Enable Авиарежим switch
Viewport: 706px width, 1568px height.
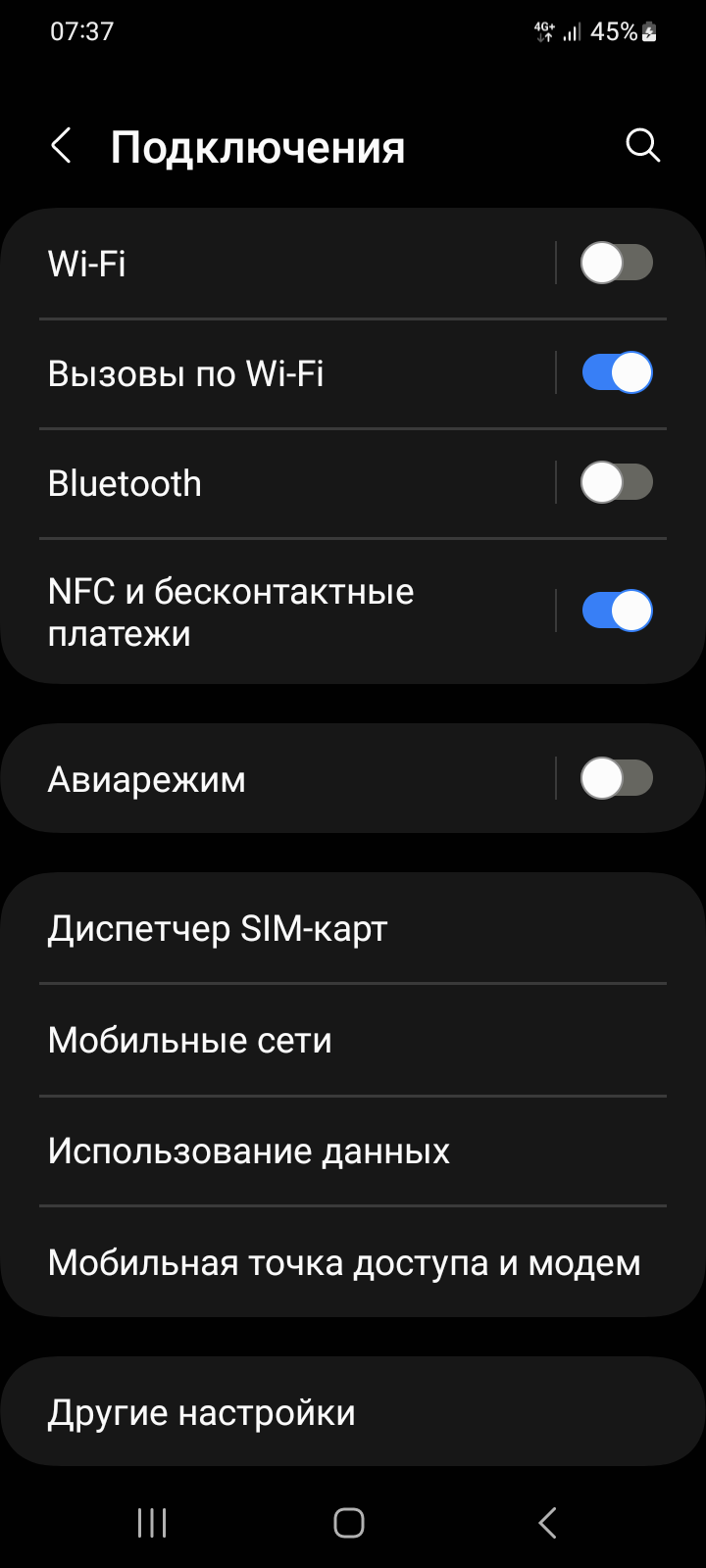tap(616, 779)
